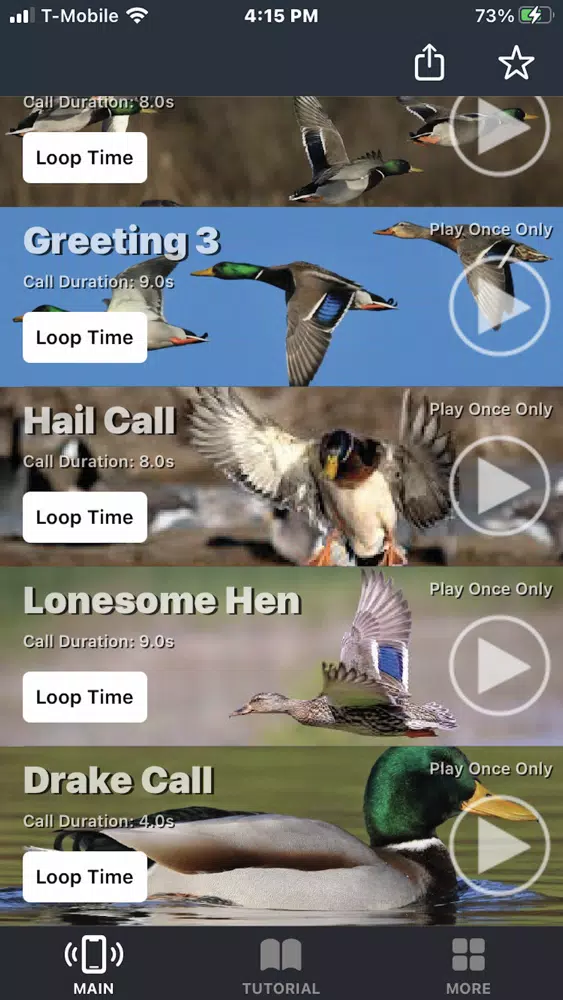Image resolution: width=563 pixels, height=1000 pixels.
Task: Switch to the Tutorial tab
Action: [281, 966]
